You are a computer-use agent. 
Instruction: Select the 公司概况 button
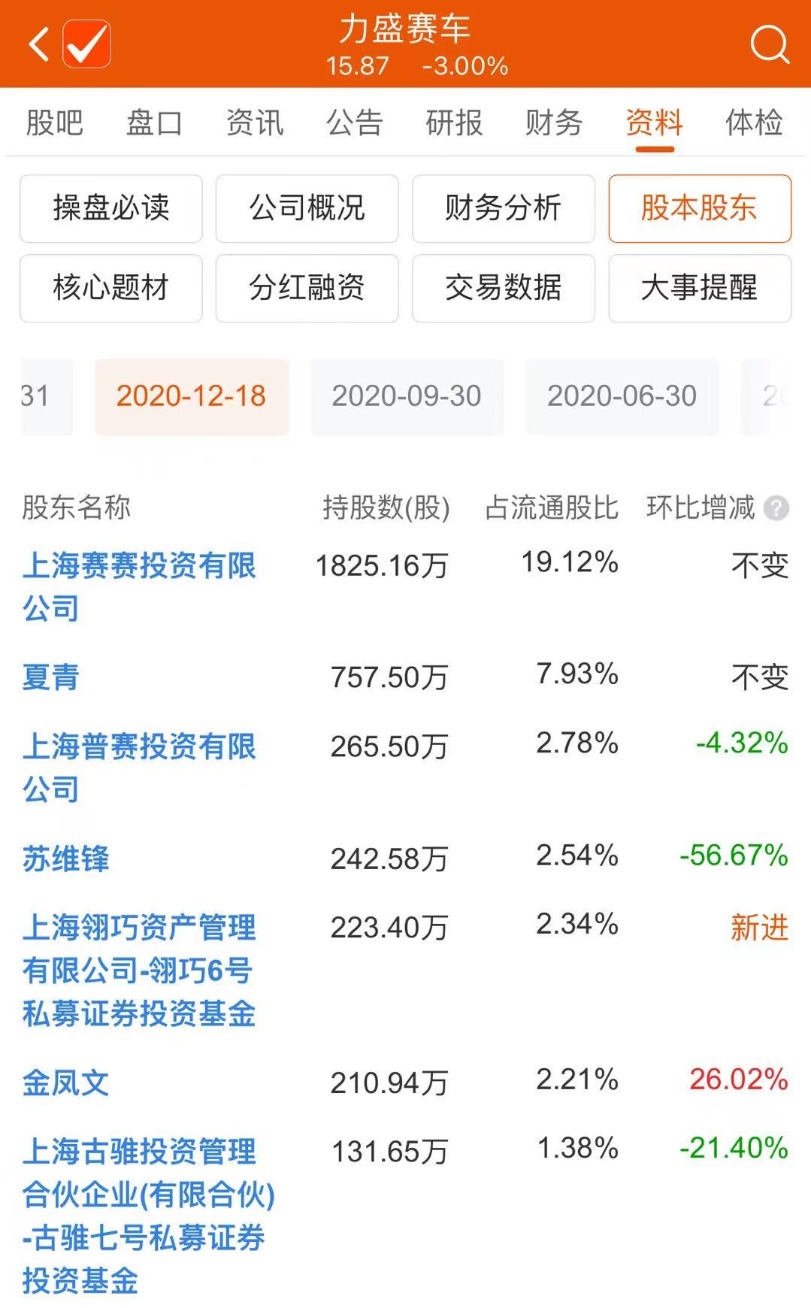coord(307,209)
